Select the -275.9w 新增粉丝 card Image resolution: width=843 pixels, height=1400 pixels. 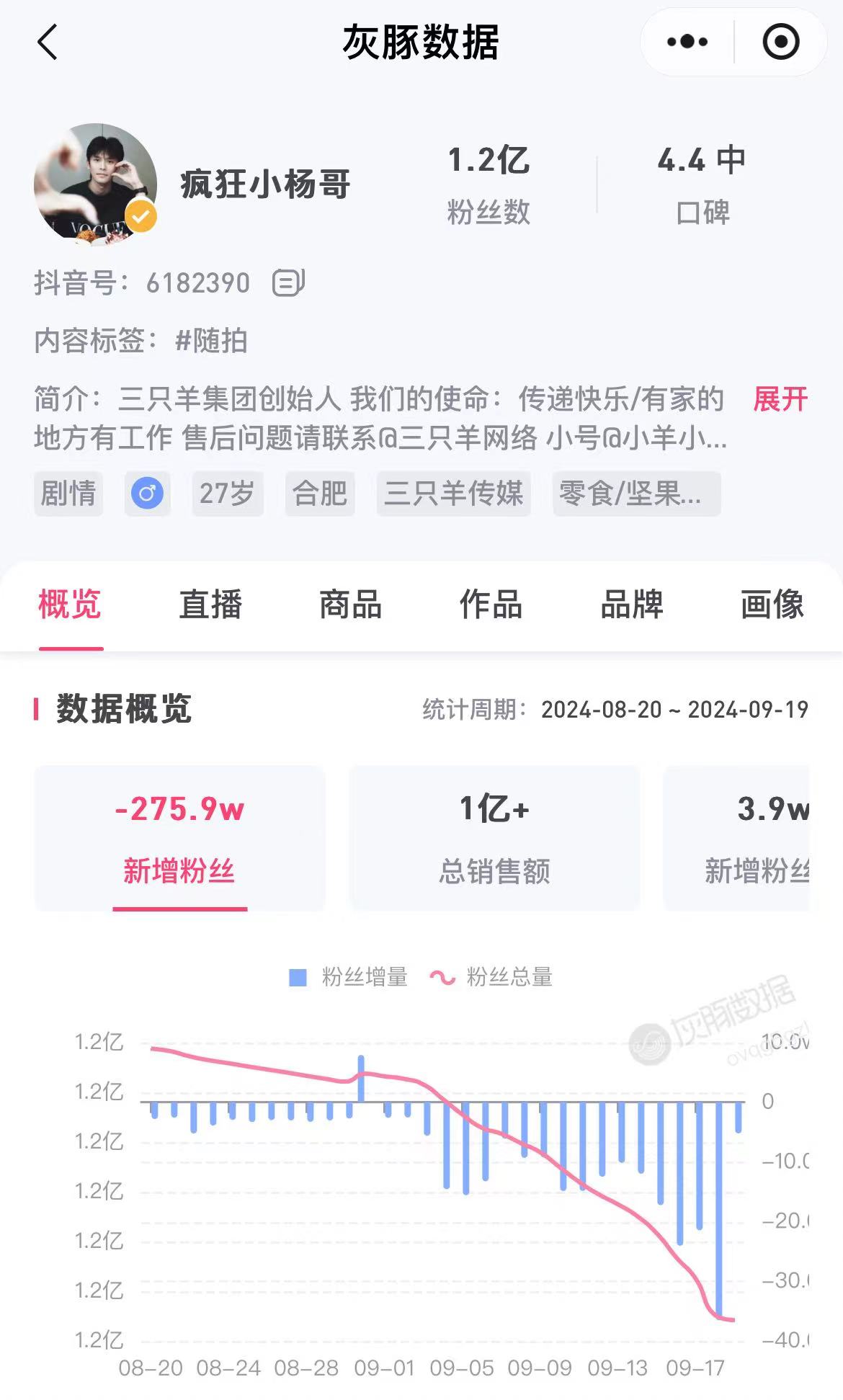click(x=179, y=839)
